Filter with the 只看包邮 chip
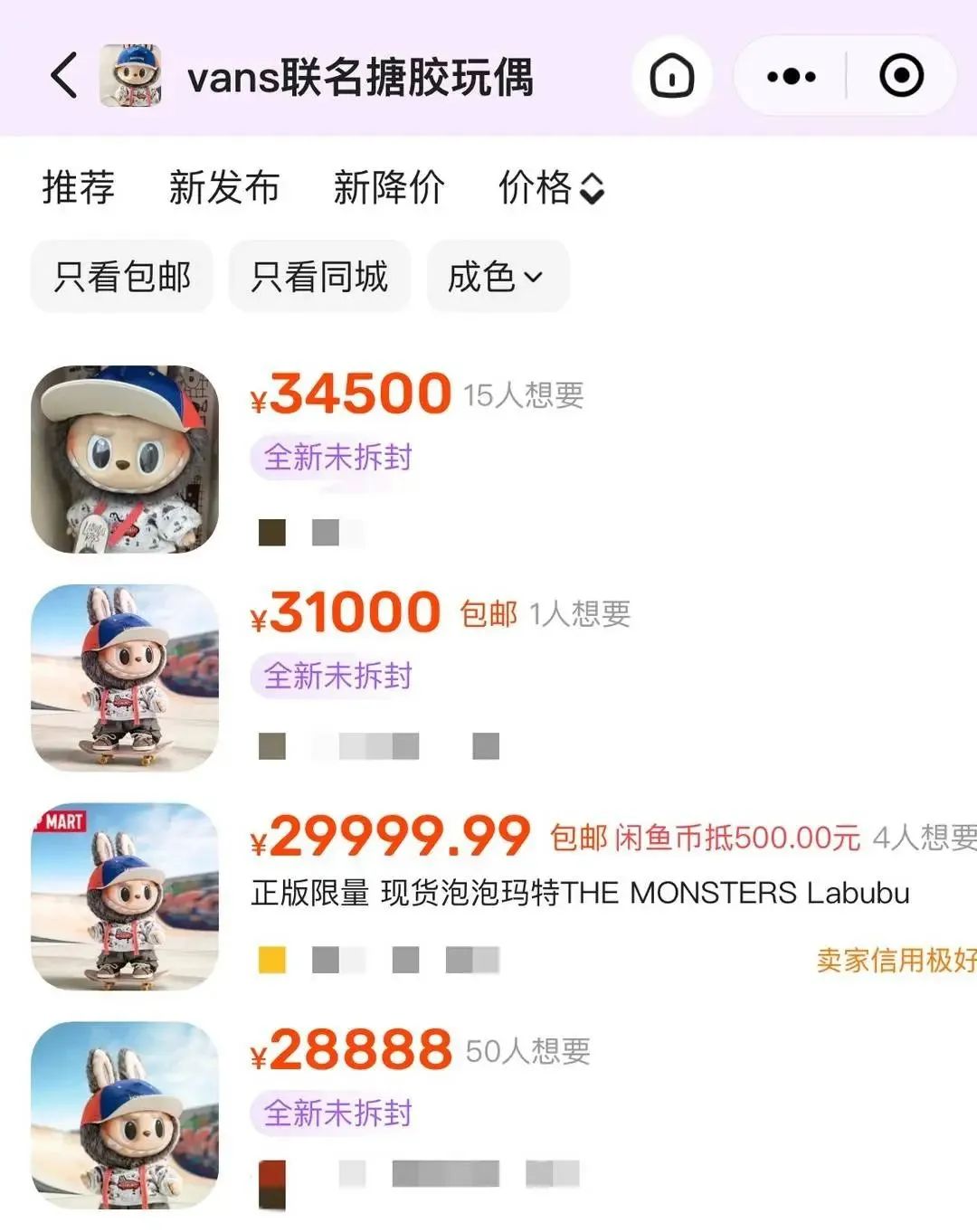Screen dimensions: 977x1232 coord(122,276)
